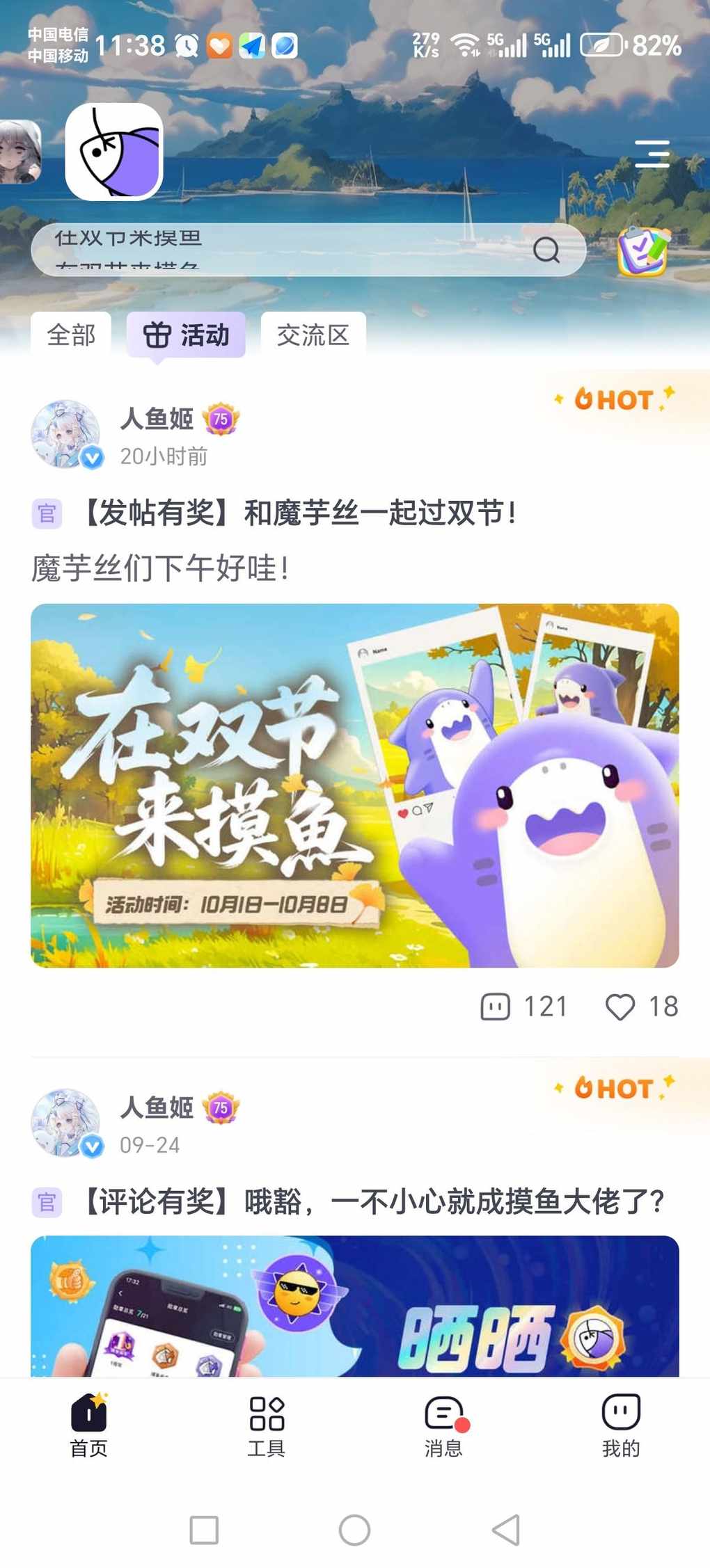Go to the 首页 tab
Screen dimensions: 710x1568
[x=89, y=1425]
